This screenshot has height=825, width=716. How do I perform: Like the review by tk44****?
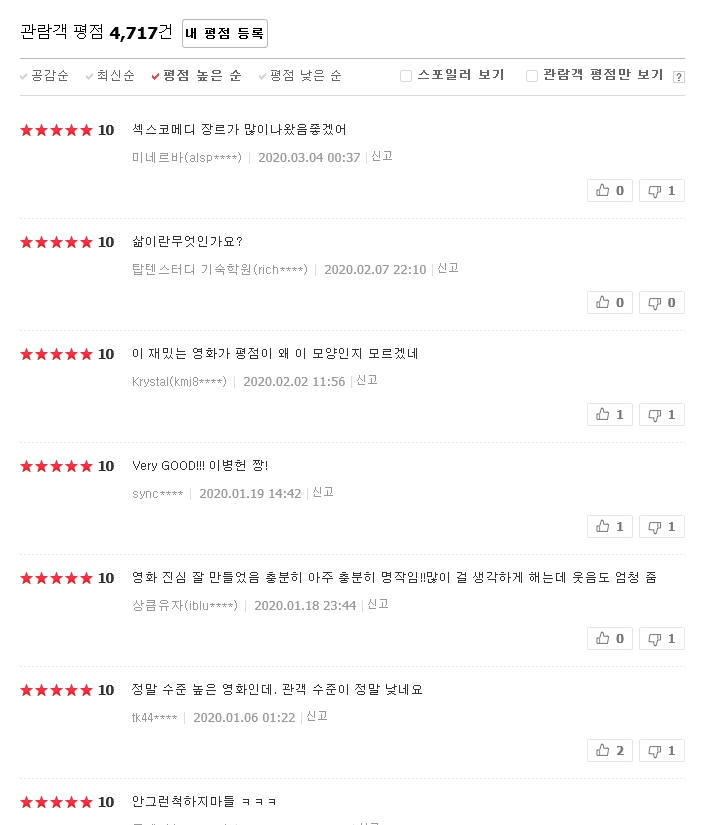coord(609,750)
